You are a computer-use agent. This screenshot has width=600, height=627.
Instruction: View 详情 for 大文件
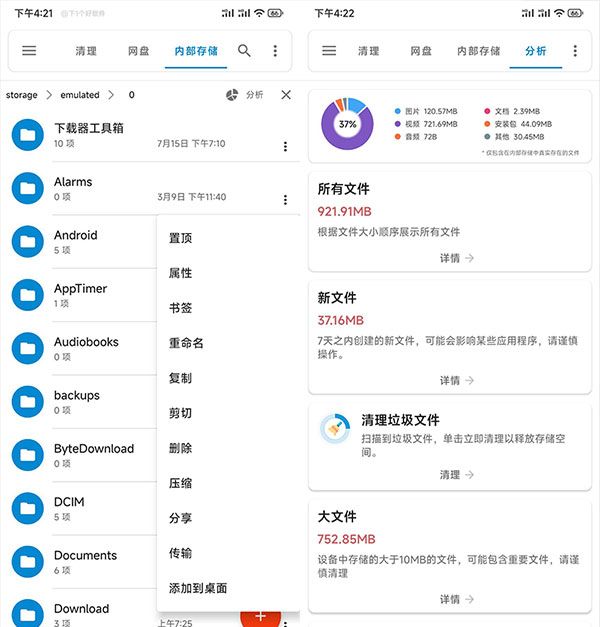[456, 599]
